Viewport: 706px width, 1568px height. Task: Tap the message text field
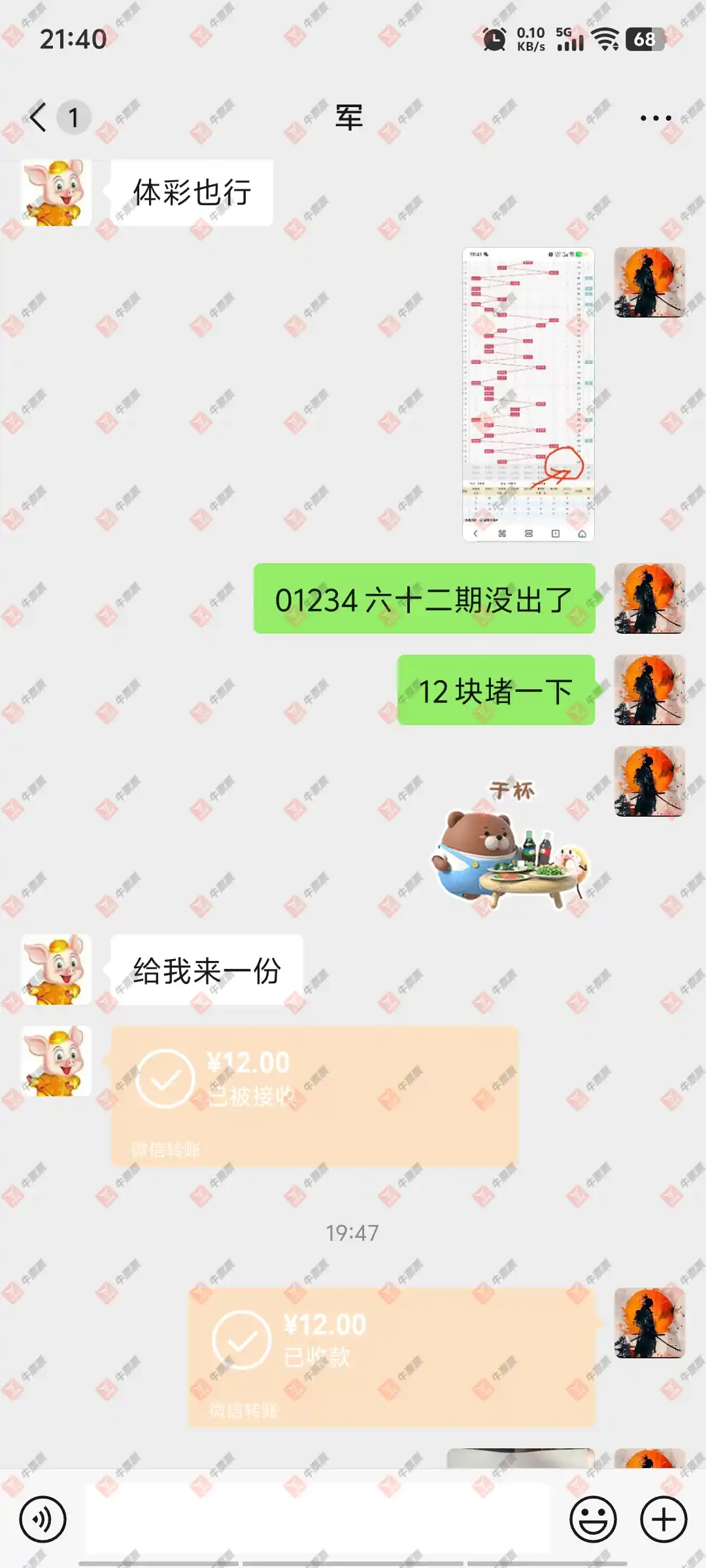click(x=318, y=1520)
